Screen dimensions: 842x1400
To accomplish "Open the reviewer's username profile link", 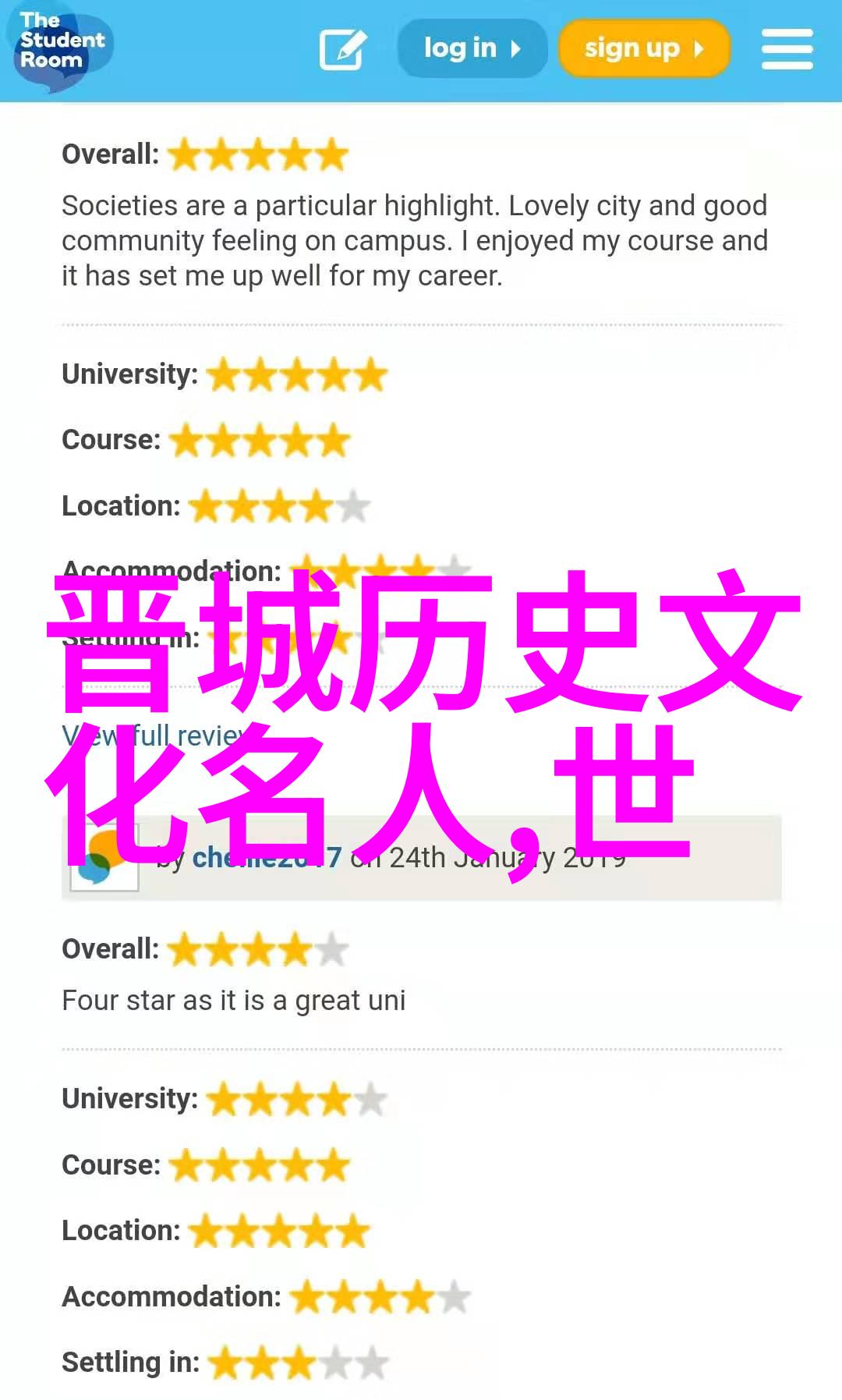I will point(266,858).
